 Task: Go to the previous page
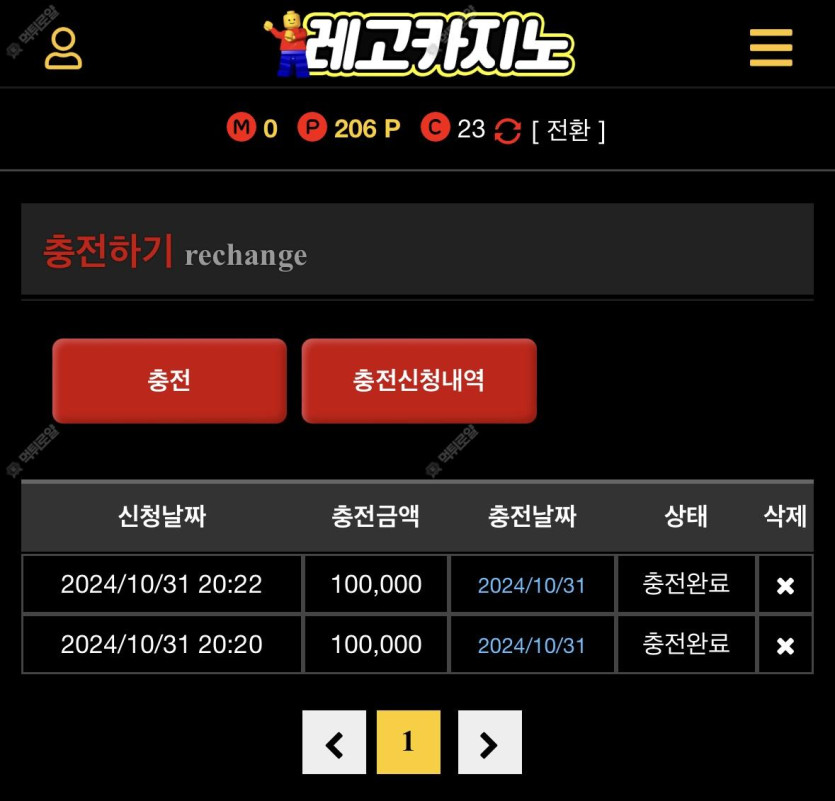334,742
